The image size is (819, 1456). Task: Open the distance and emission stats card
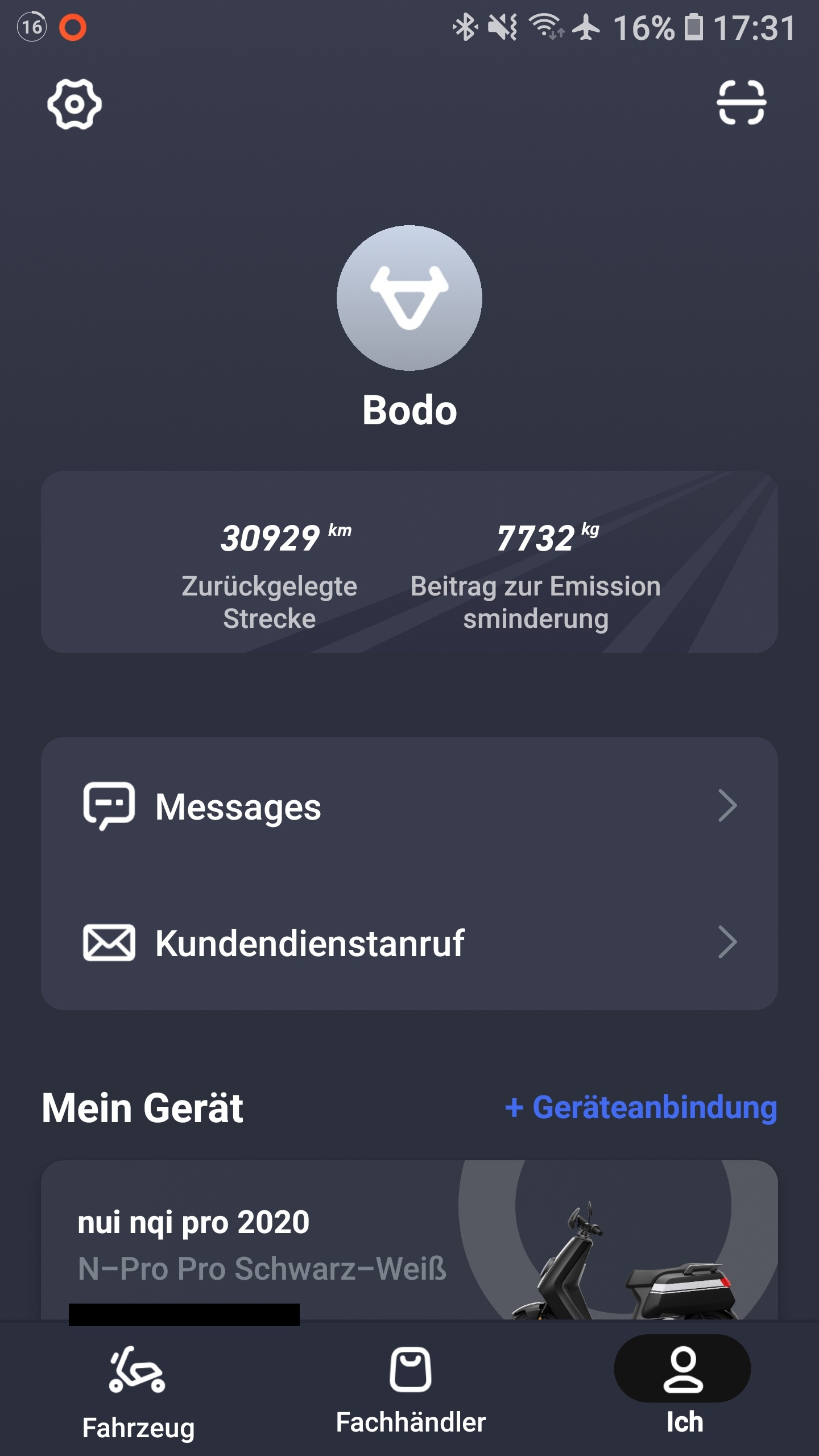pos(409,562)
